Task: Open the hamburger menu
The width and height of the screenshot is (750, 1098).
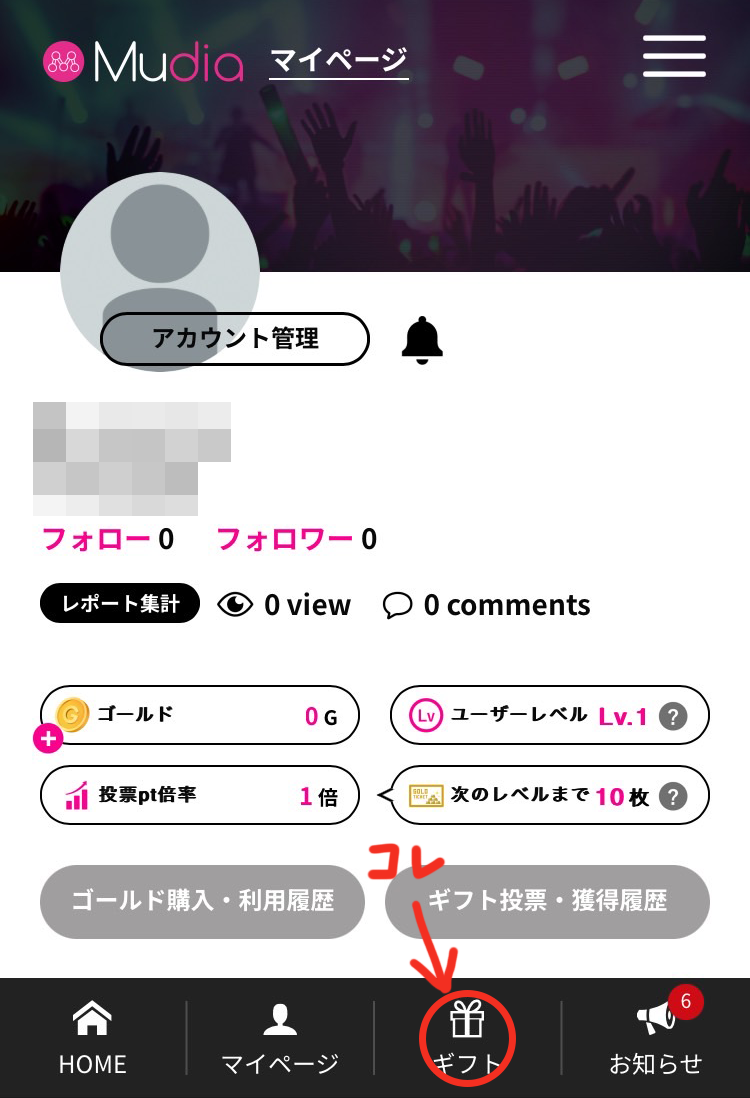Action: 674,55
